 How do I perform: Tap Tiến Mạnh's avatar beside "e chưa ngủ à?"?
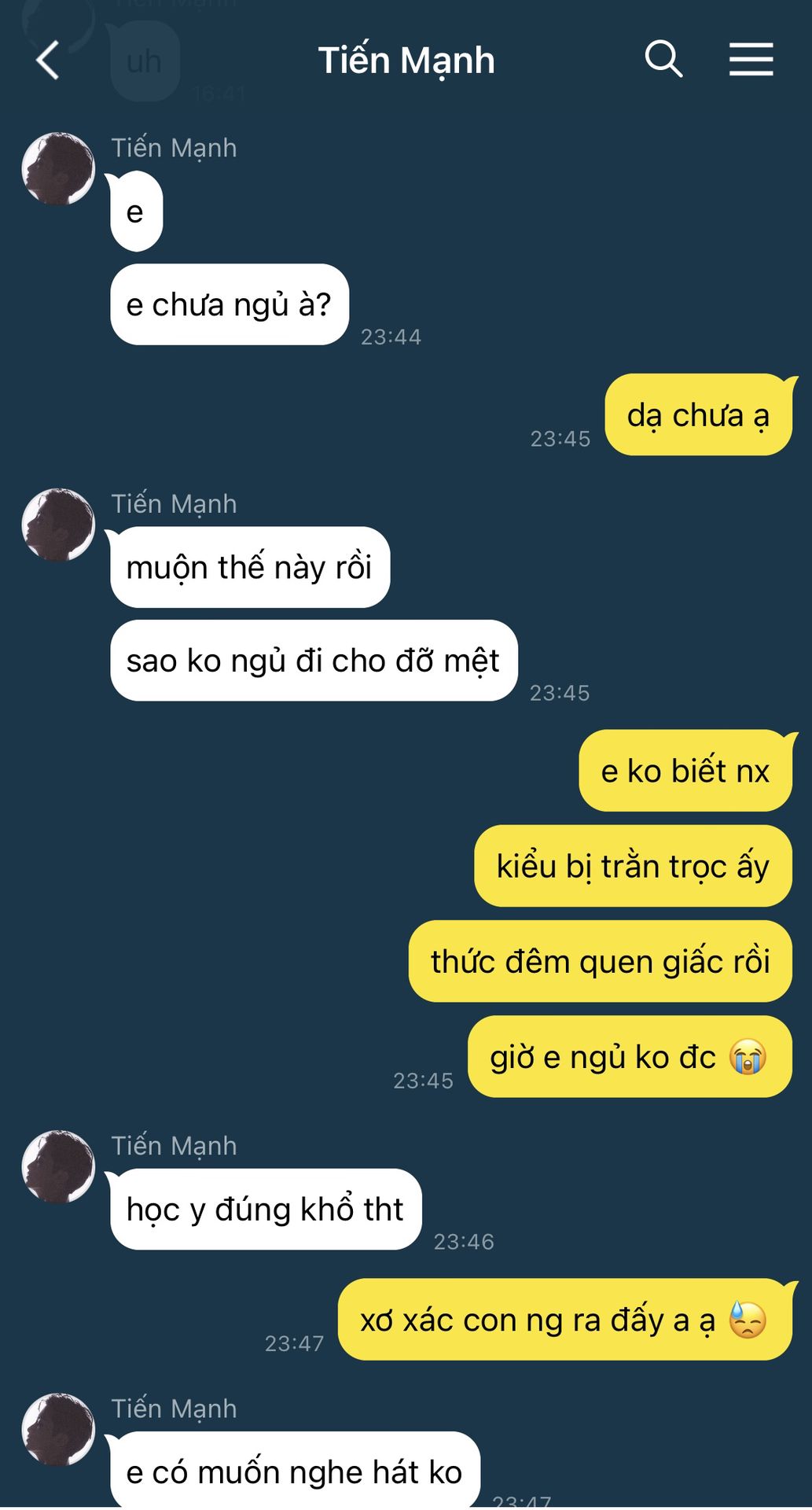click(x=58, y=169)
